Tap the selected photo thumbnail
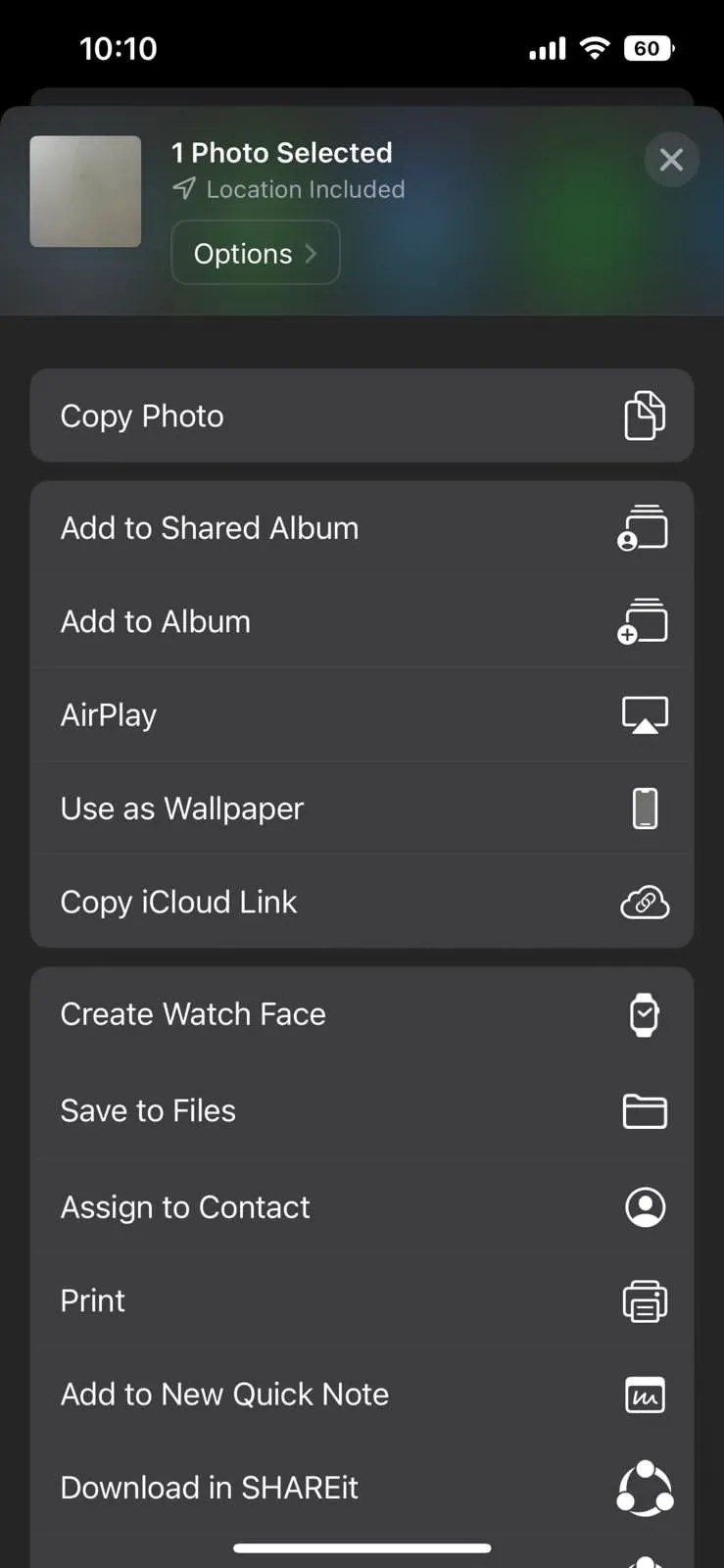Screen dimensions: 724x1568 click(85, 191)
